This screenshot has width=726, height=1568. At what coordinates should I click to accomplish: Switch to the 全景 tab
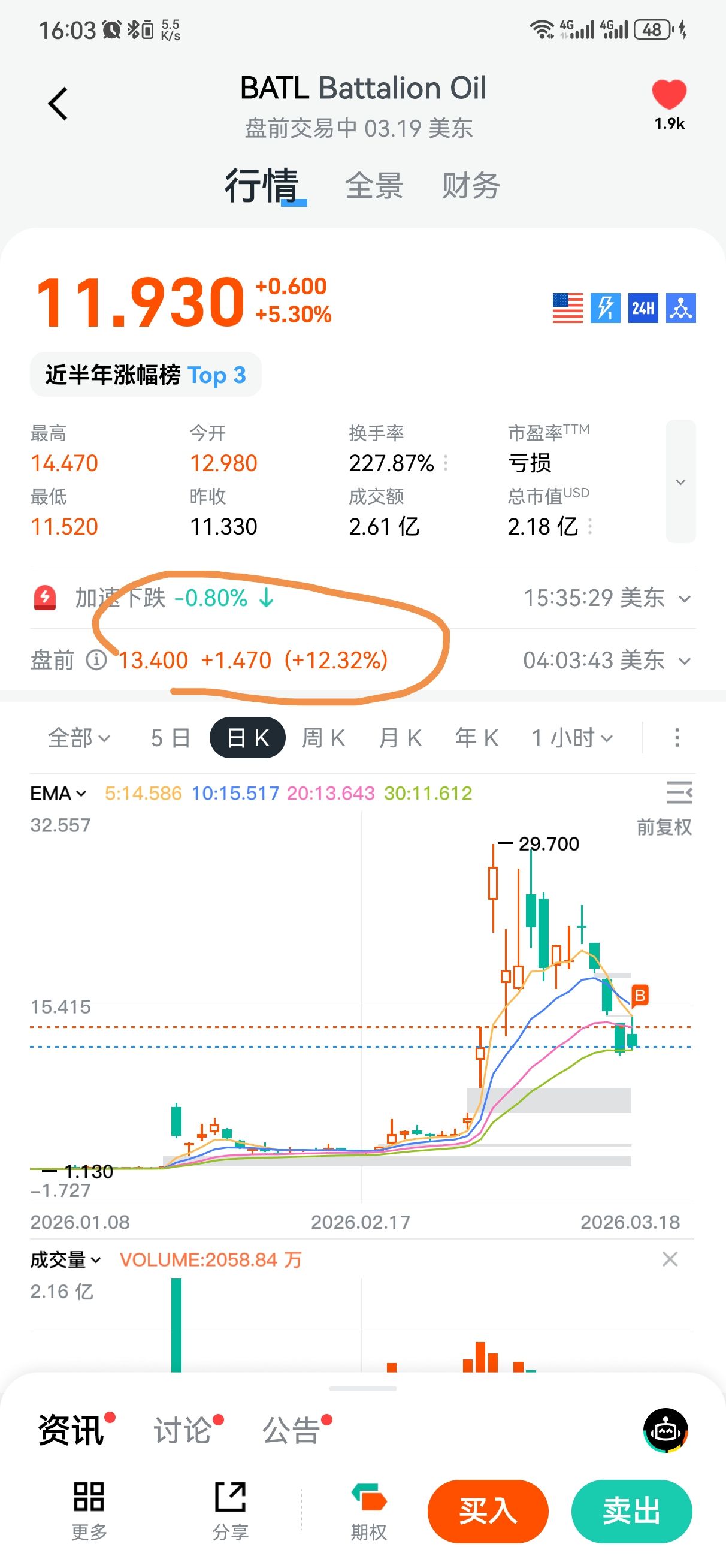pyautogui.click(x=374, y=186)
